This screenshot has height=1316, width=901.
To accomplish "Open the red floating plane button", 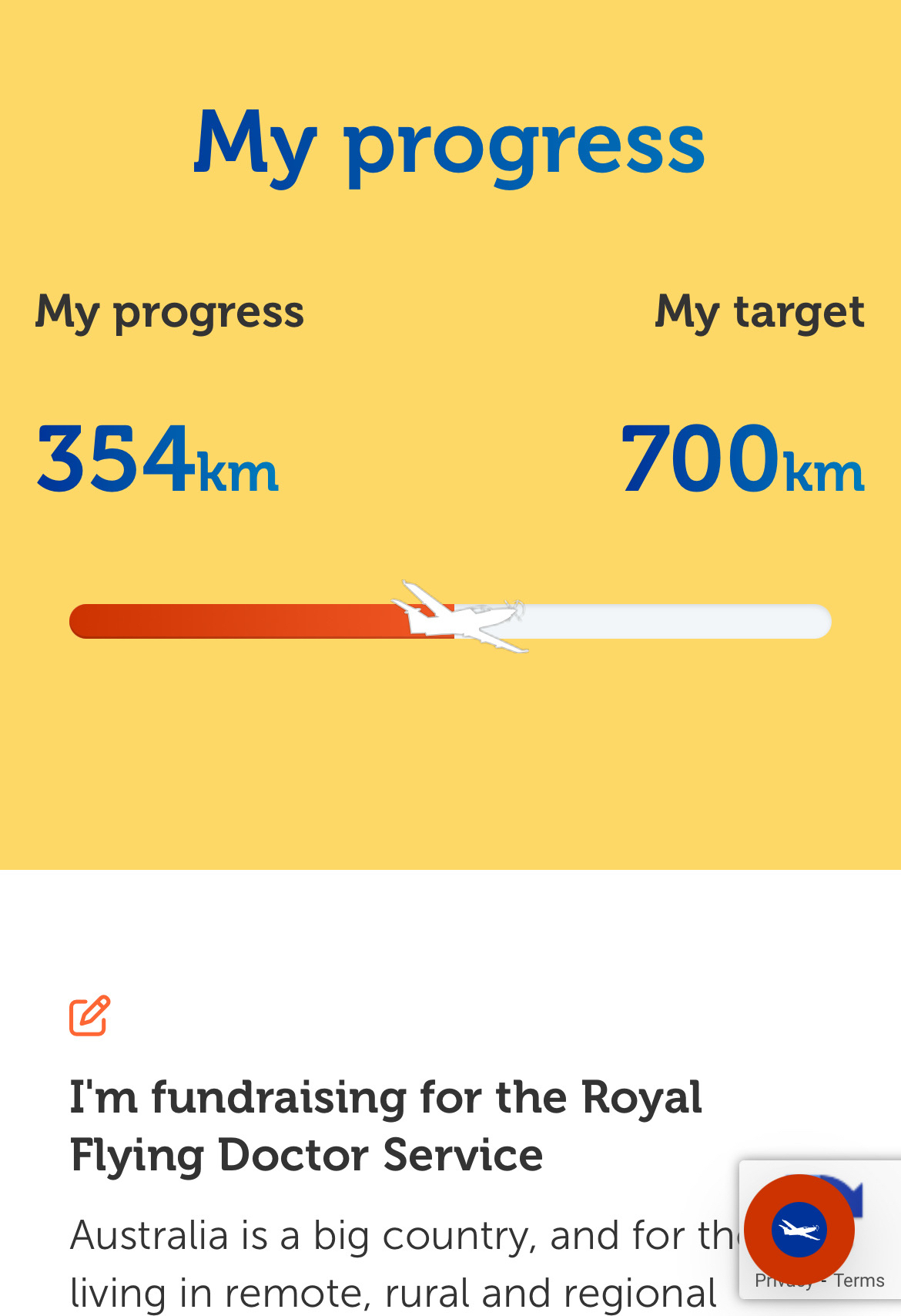I will [x=799, y=1229].
